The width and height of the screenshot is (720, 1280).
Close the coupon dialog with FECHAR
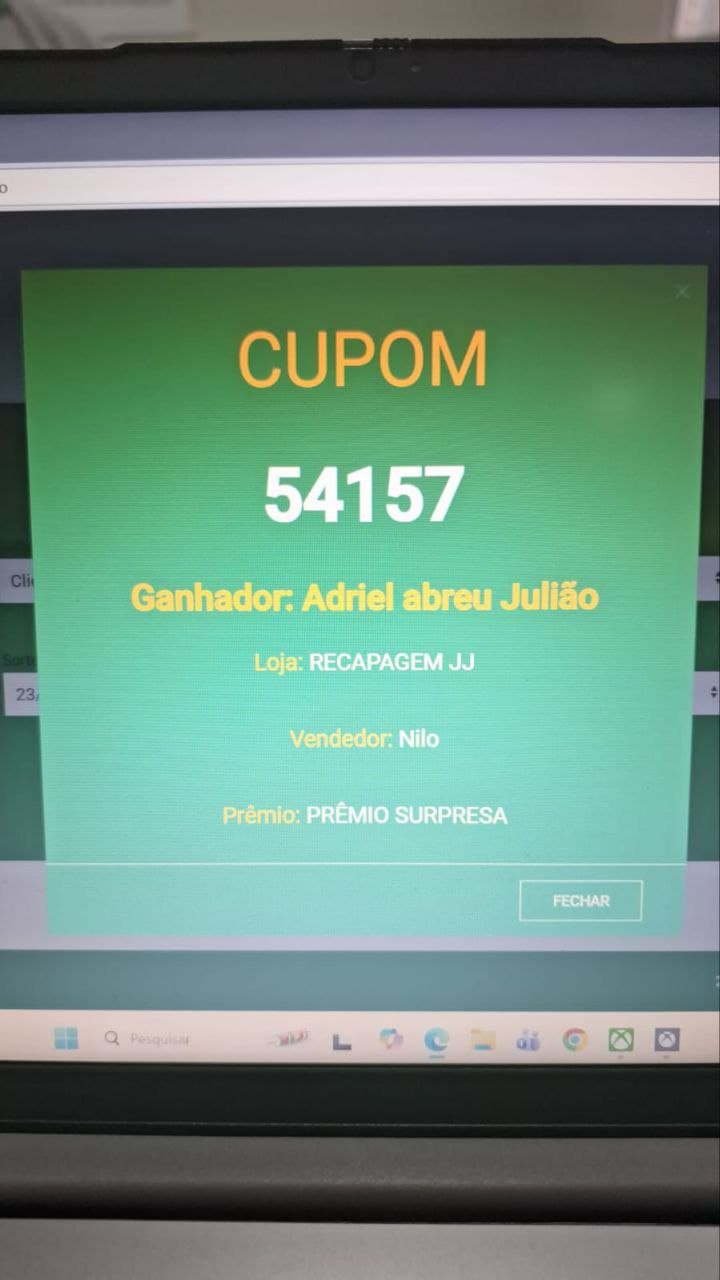[x=580, y=901]
